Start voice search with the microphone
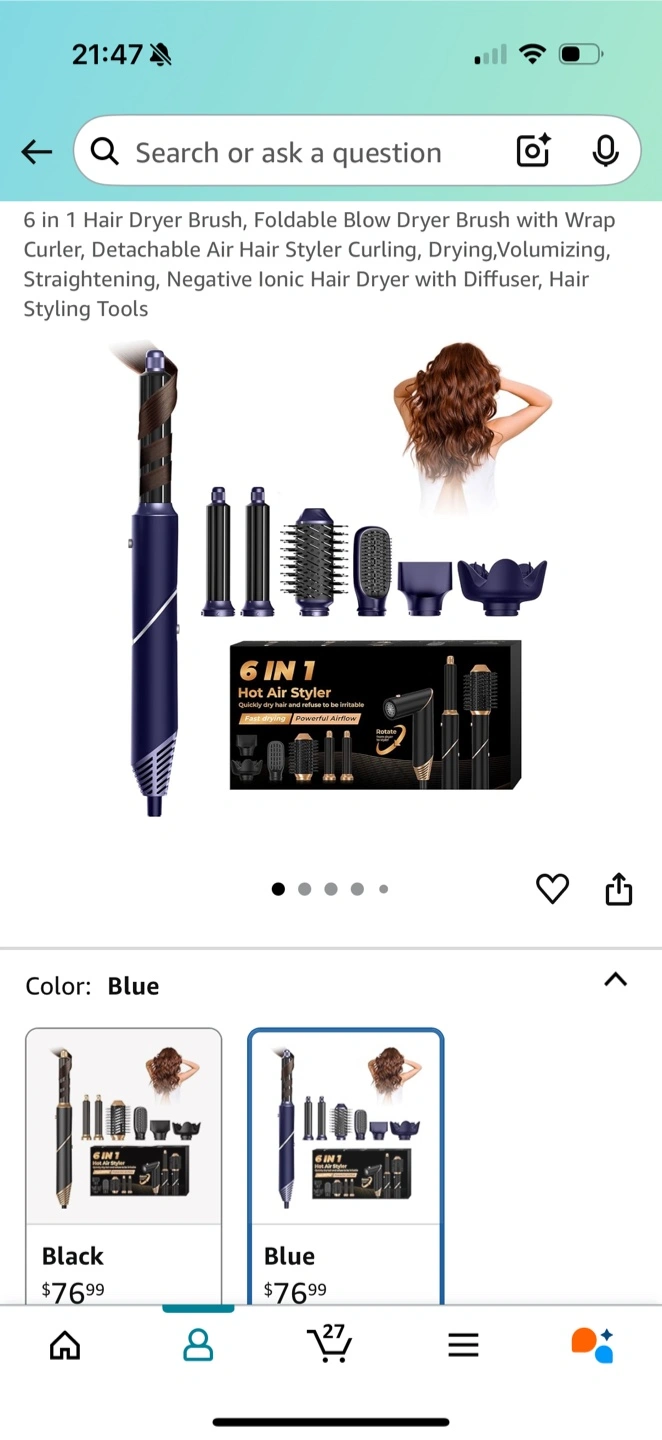 click(604, 151)
